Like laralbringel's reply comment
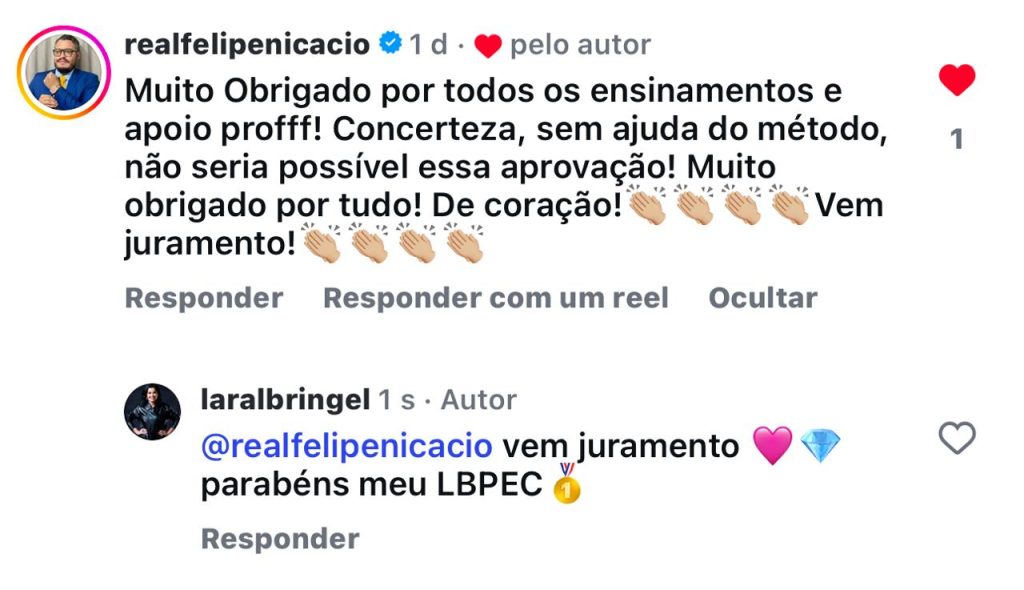 click(957, 438)
